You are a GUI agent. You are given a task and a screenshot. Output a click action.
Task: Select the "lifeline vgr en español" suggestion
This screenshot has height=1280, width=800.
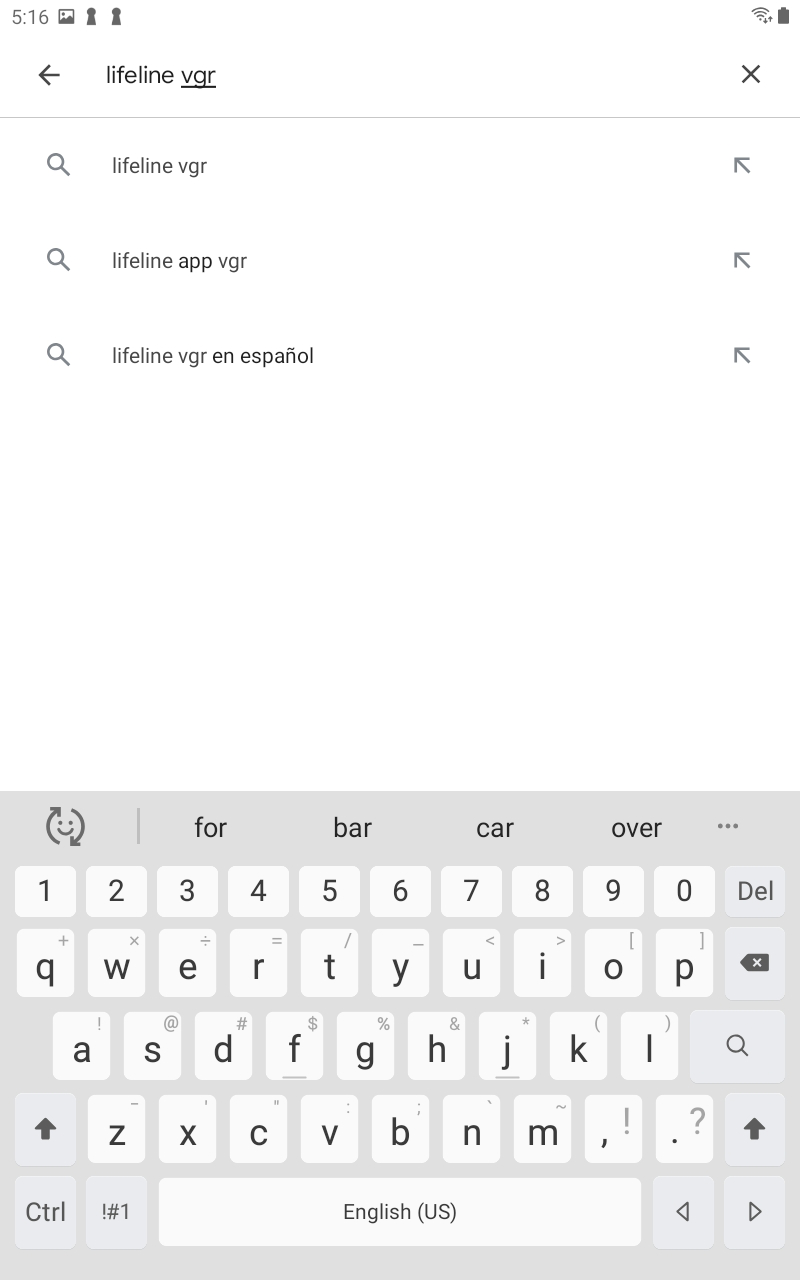[400, 356]
